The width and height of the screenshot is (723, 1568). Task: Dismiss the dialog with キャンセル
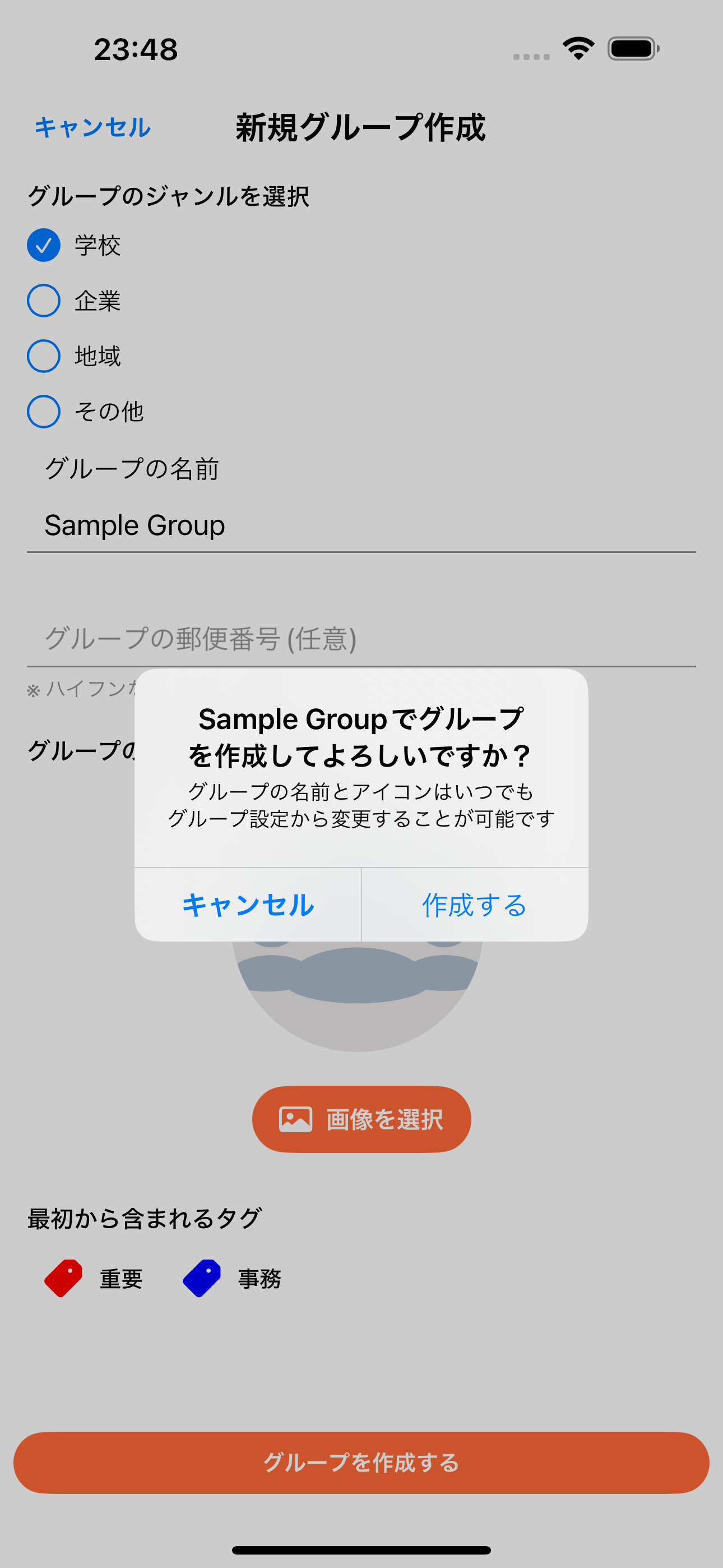click(247, 906)
